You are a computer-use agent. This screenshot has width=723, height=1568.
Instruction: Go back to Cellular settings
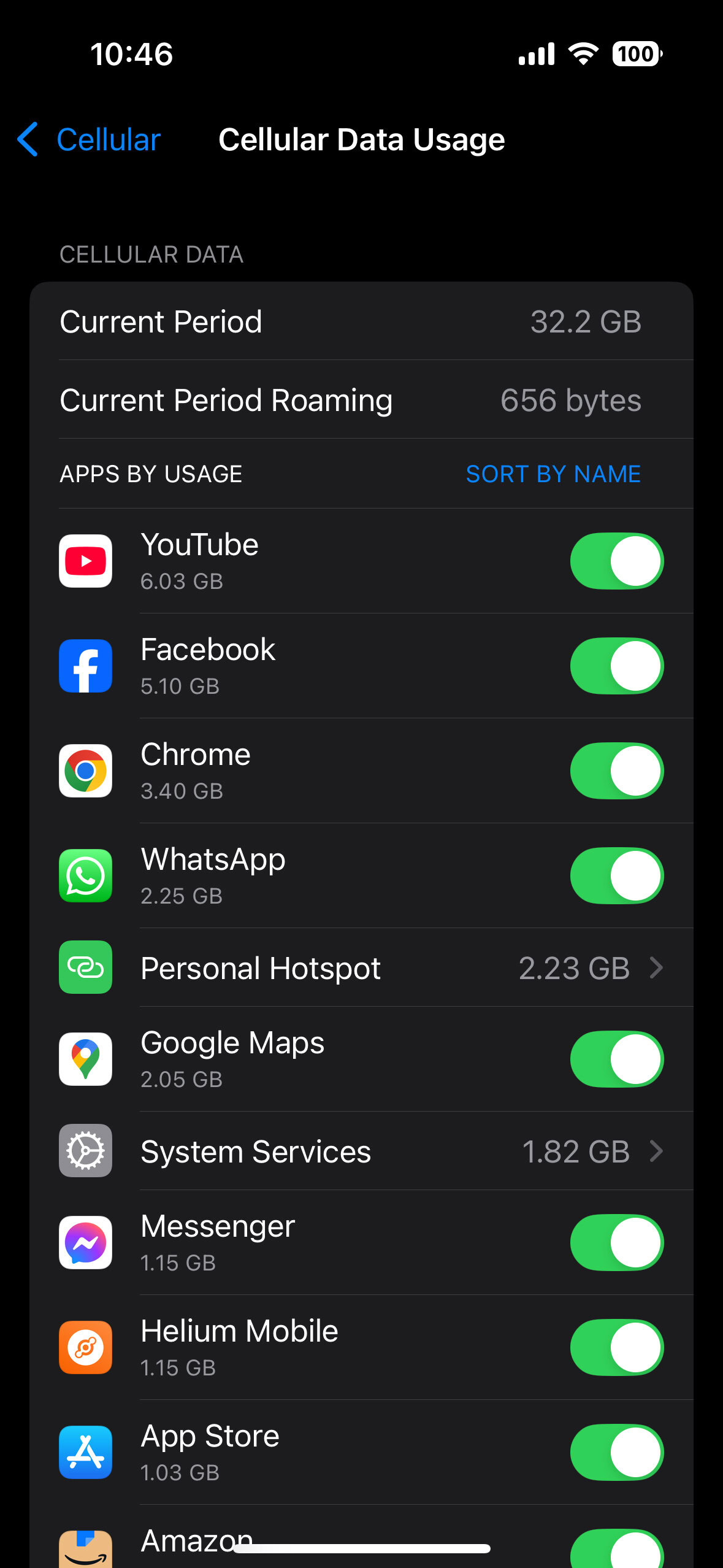(90, 140)
